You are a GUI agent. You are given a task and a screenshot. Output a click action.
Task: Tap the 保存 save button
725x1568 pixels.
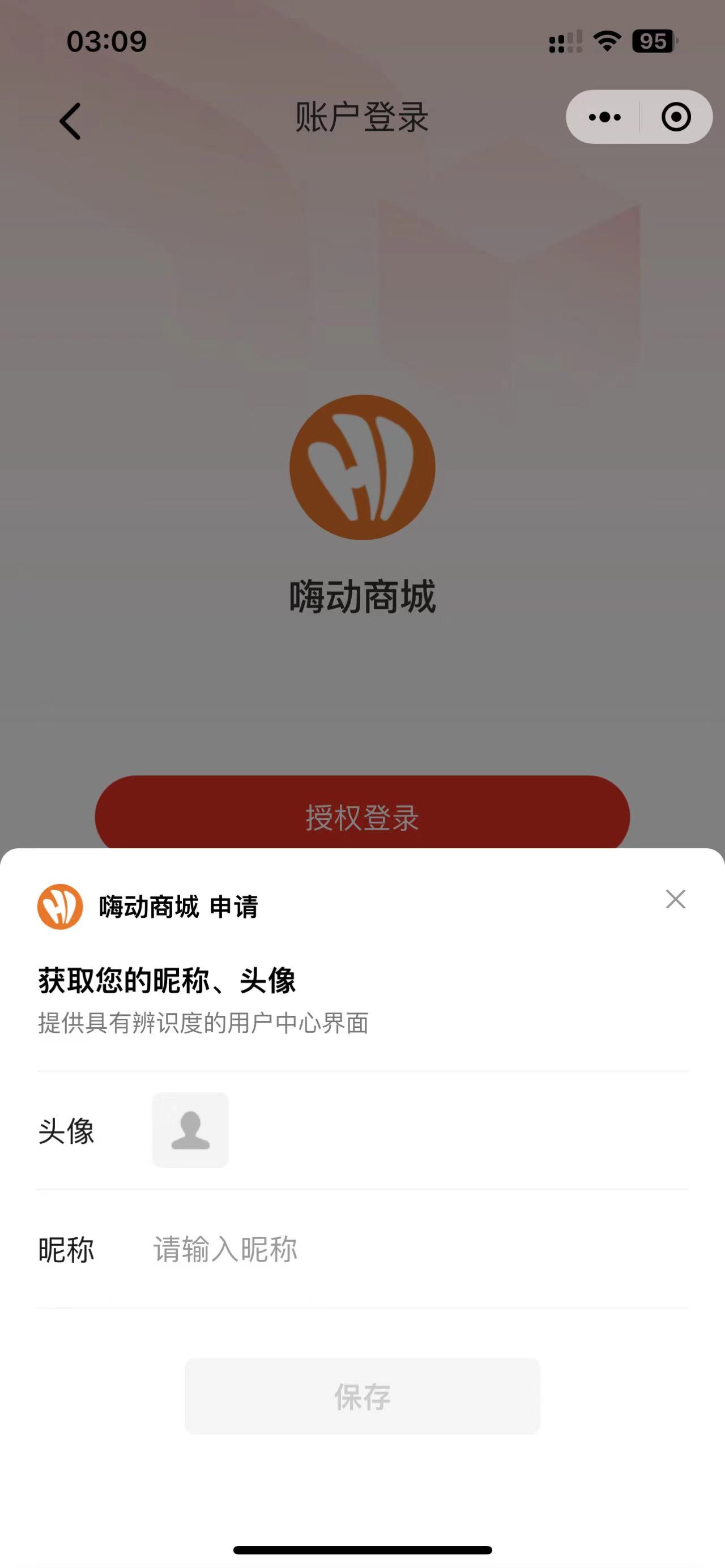coord(362,1396)
